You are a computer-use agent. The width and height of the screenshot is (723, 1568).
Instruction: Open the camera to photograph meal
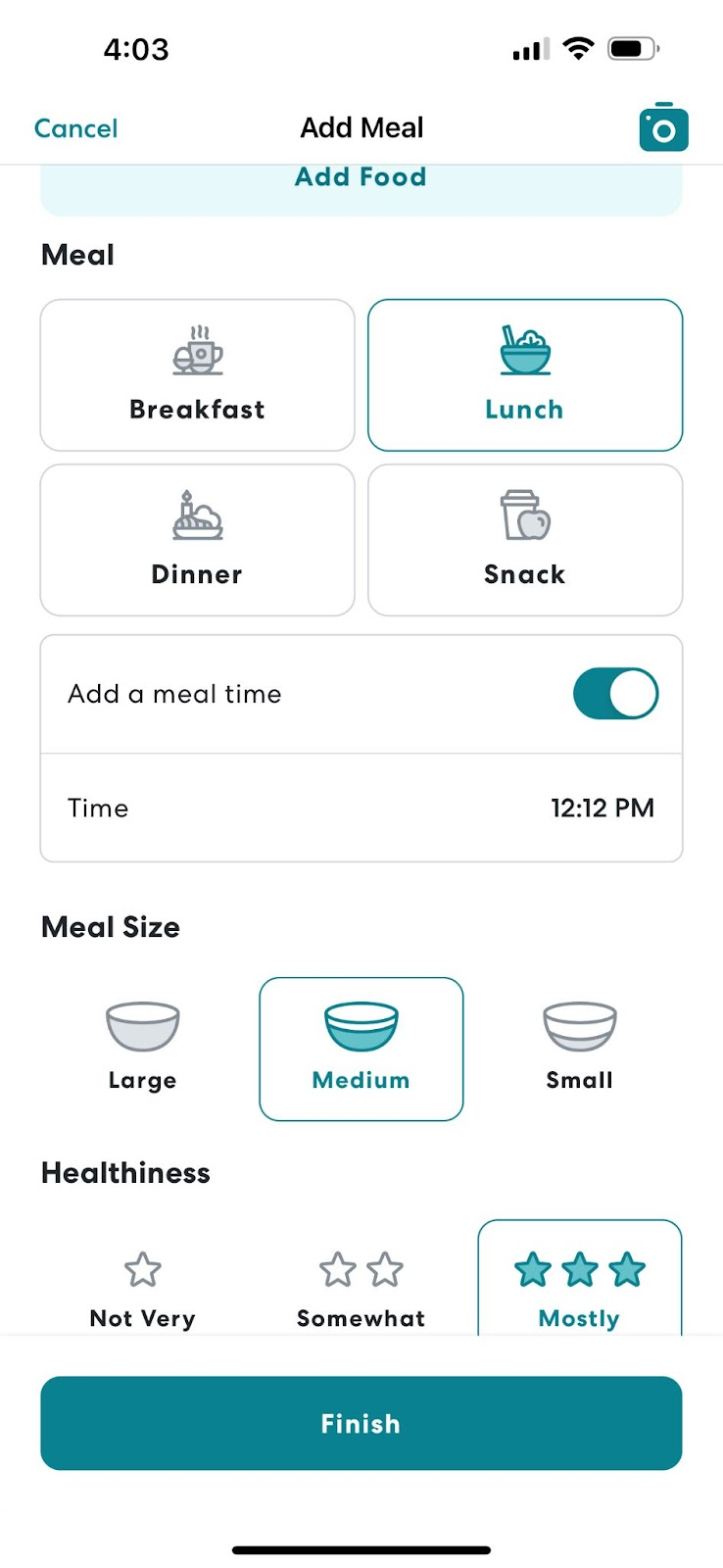pos(663,128)
